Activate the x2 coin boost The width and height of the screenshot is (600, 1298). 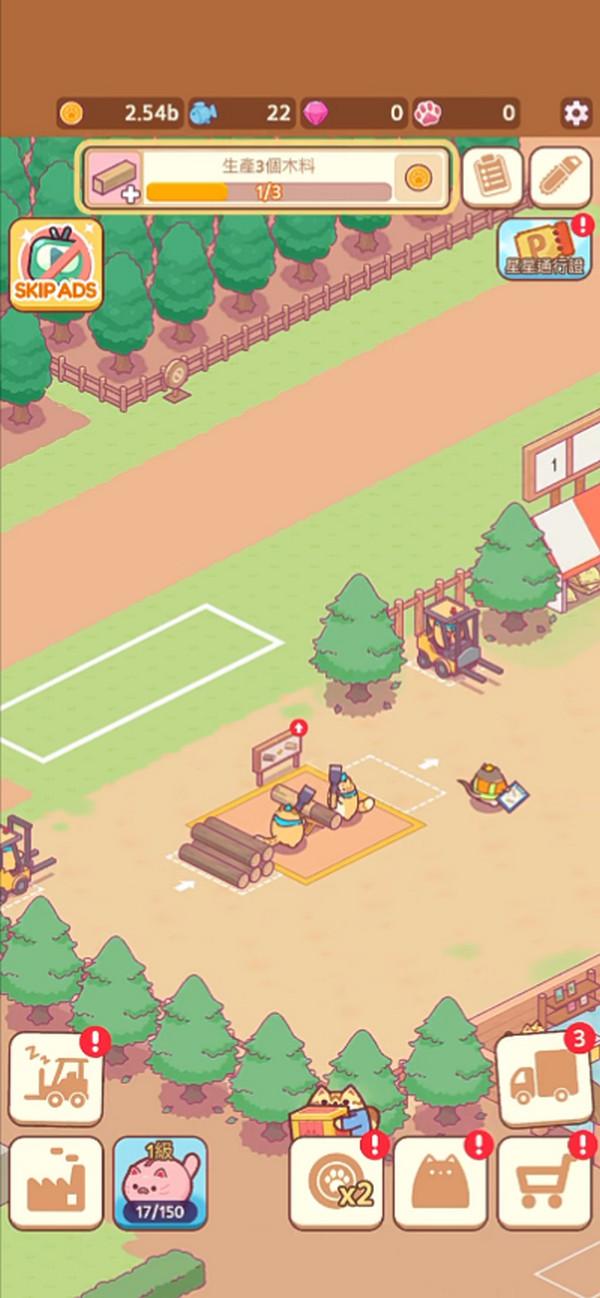click(x=337, y=1183)
